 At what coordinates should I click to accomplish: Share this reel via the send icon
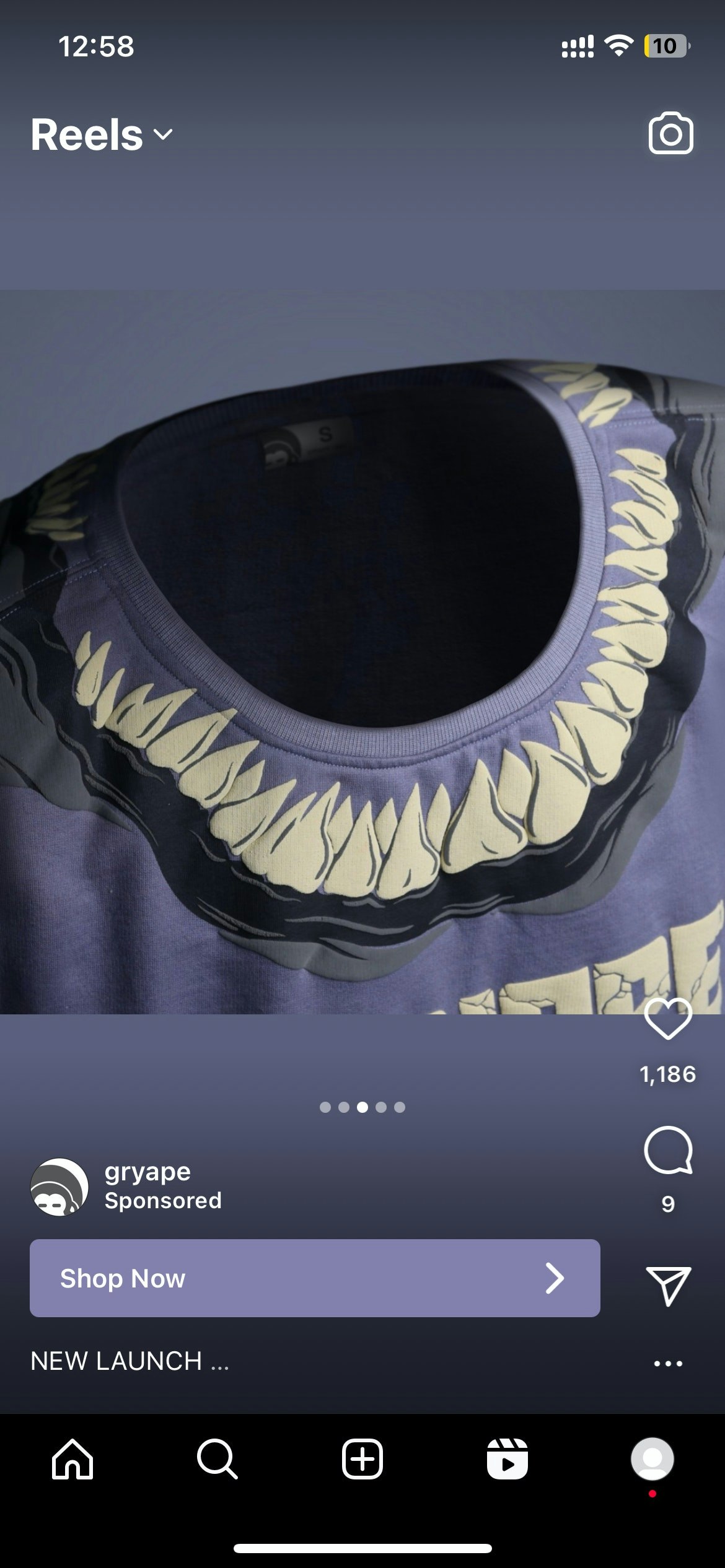click(668, 1286)
